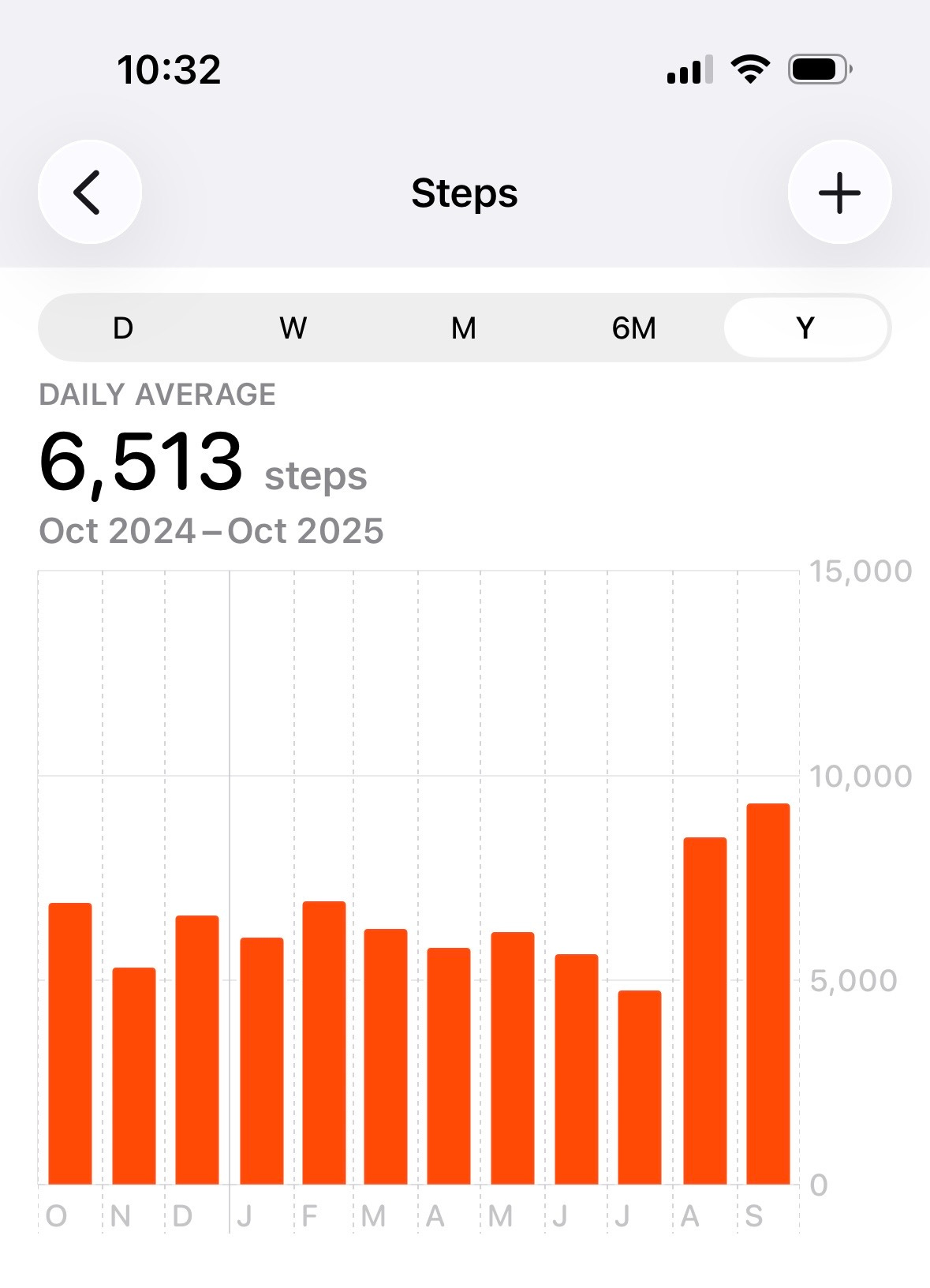Add step data with the plus button
The height and width of the screenshot is (1288, 930).
[x=839, y=192]
